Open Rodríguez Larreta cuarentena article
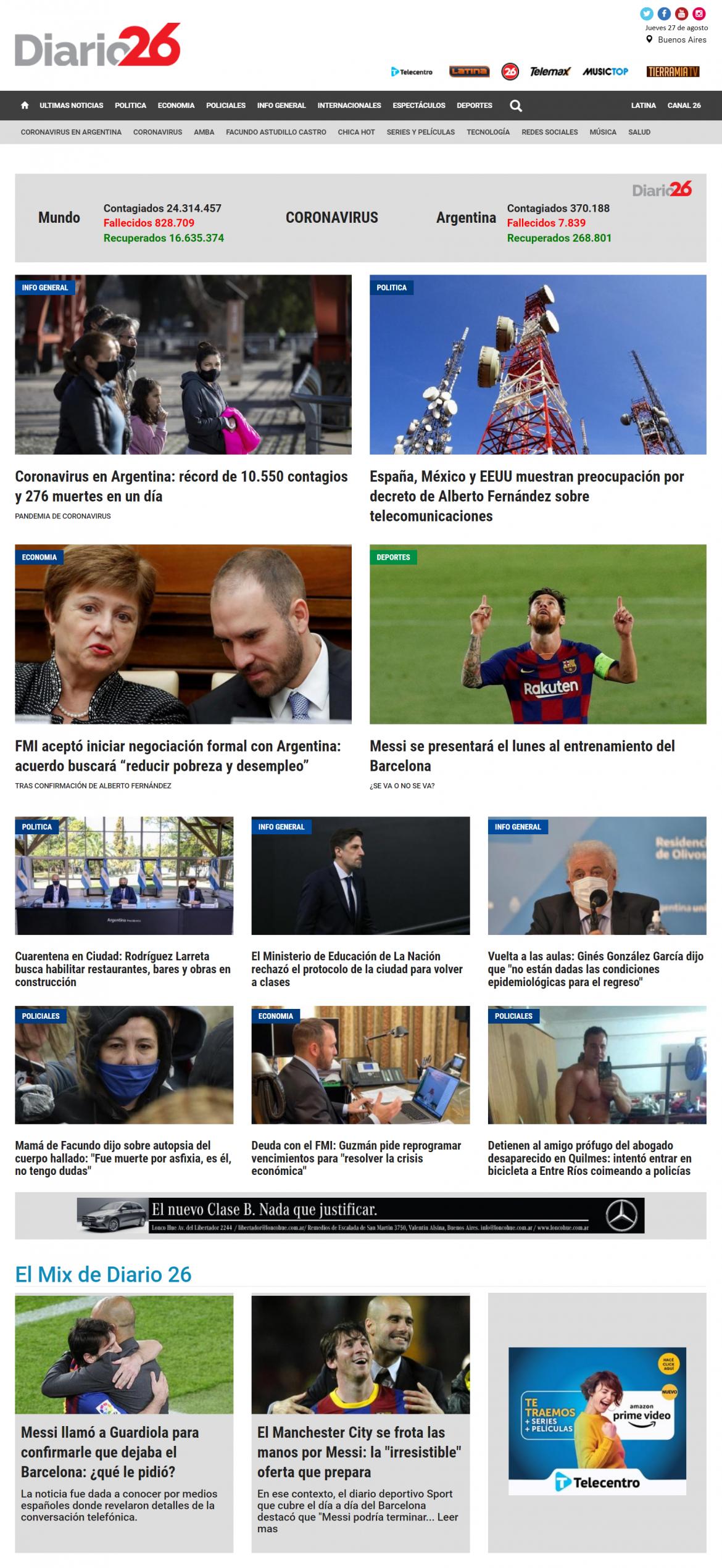The width and height of the screenshot is (722, 1568). (123, 969)
